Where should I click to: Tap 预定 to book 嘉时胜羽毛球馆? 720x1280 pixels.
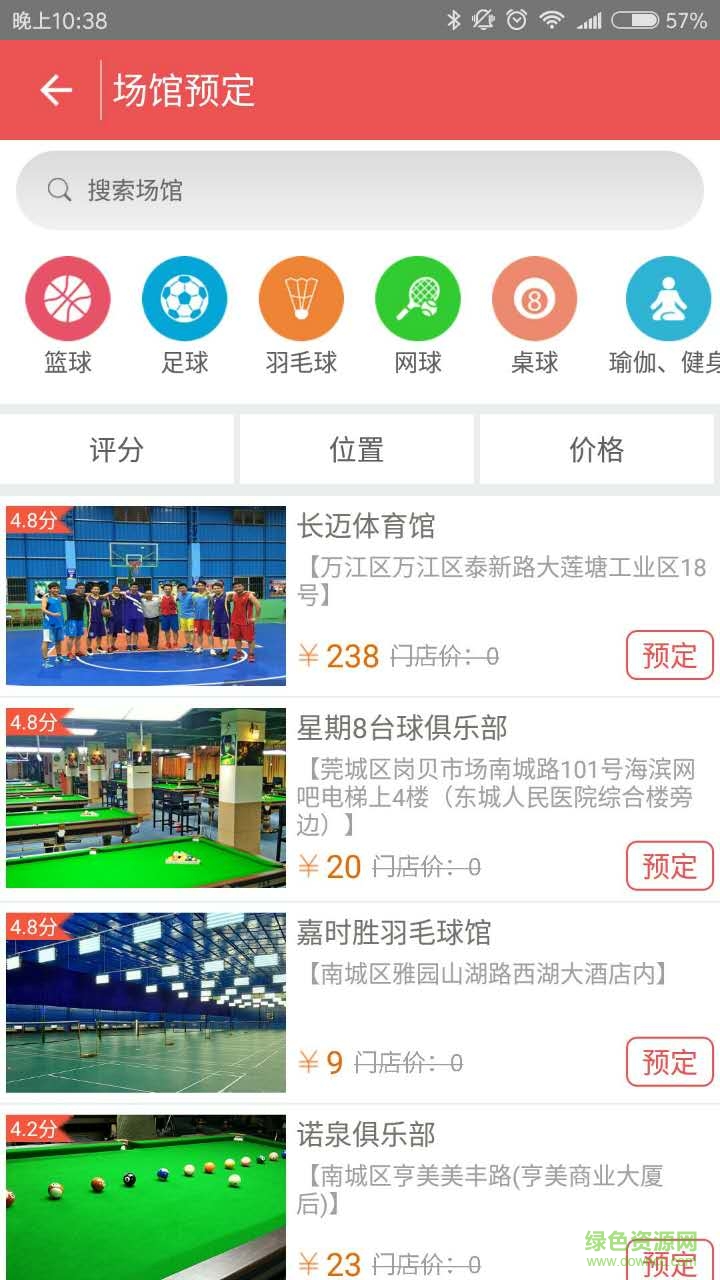(x=669, y=1062)
